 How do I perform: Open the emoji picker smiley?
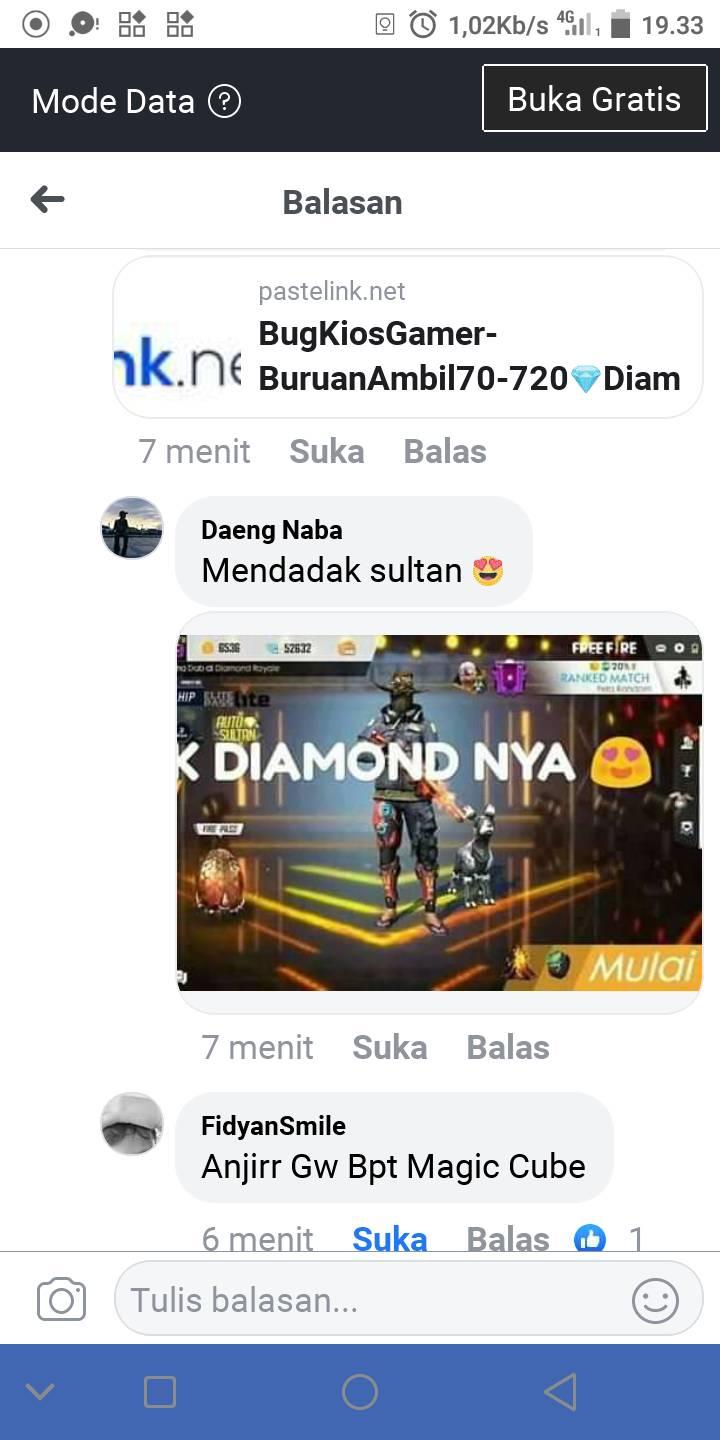pos(655,1300)
